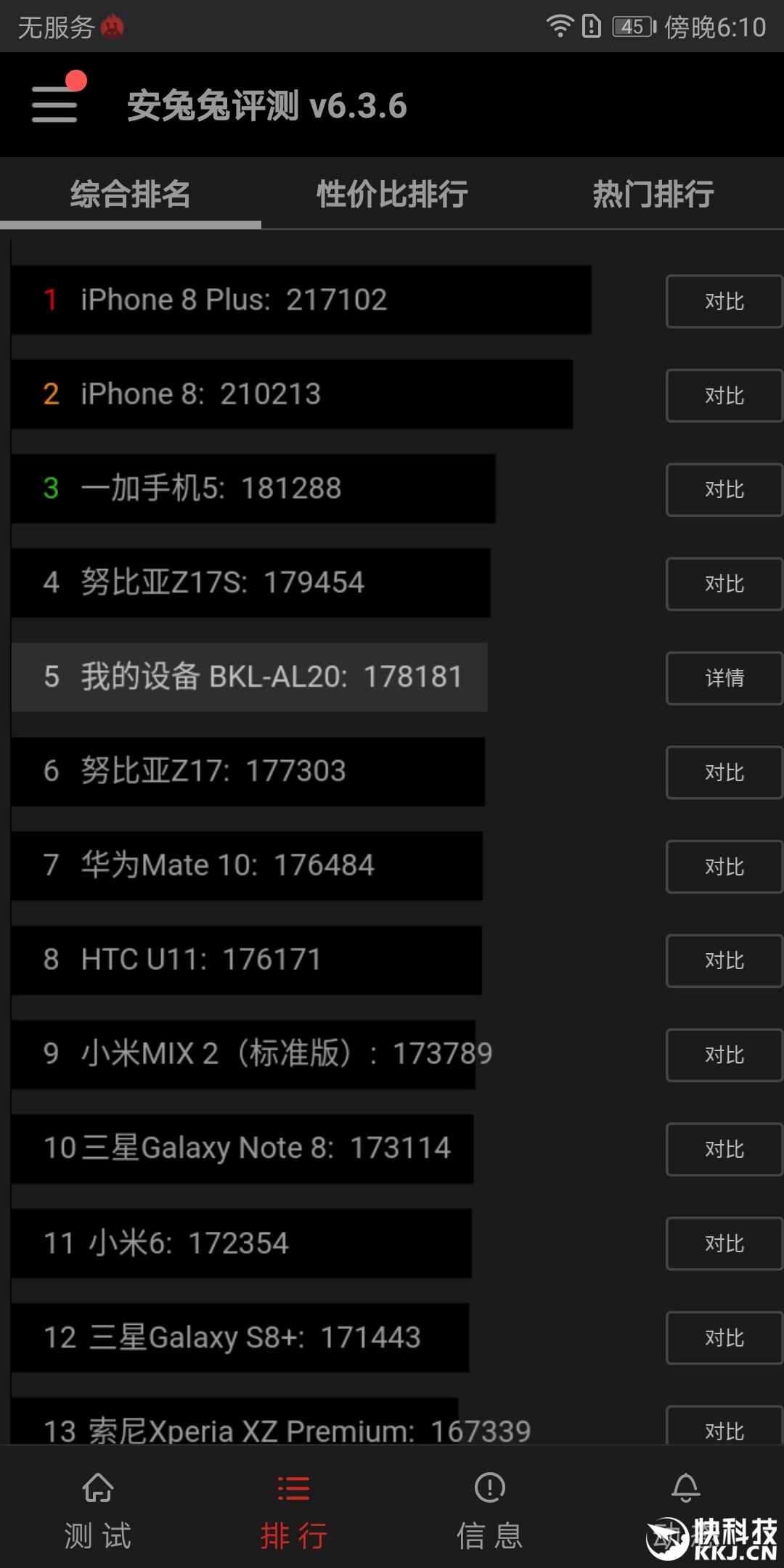The width and height of the screenshot is (784, 1568).
Task: Compare with 小米6
Action: pos(724,1244)
